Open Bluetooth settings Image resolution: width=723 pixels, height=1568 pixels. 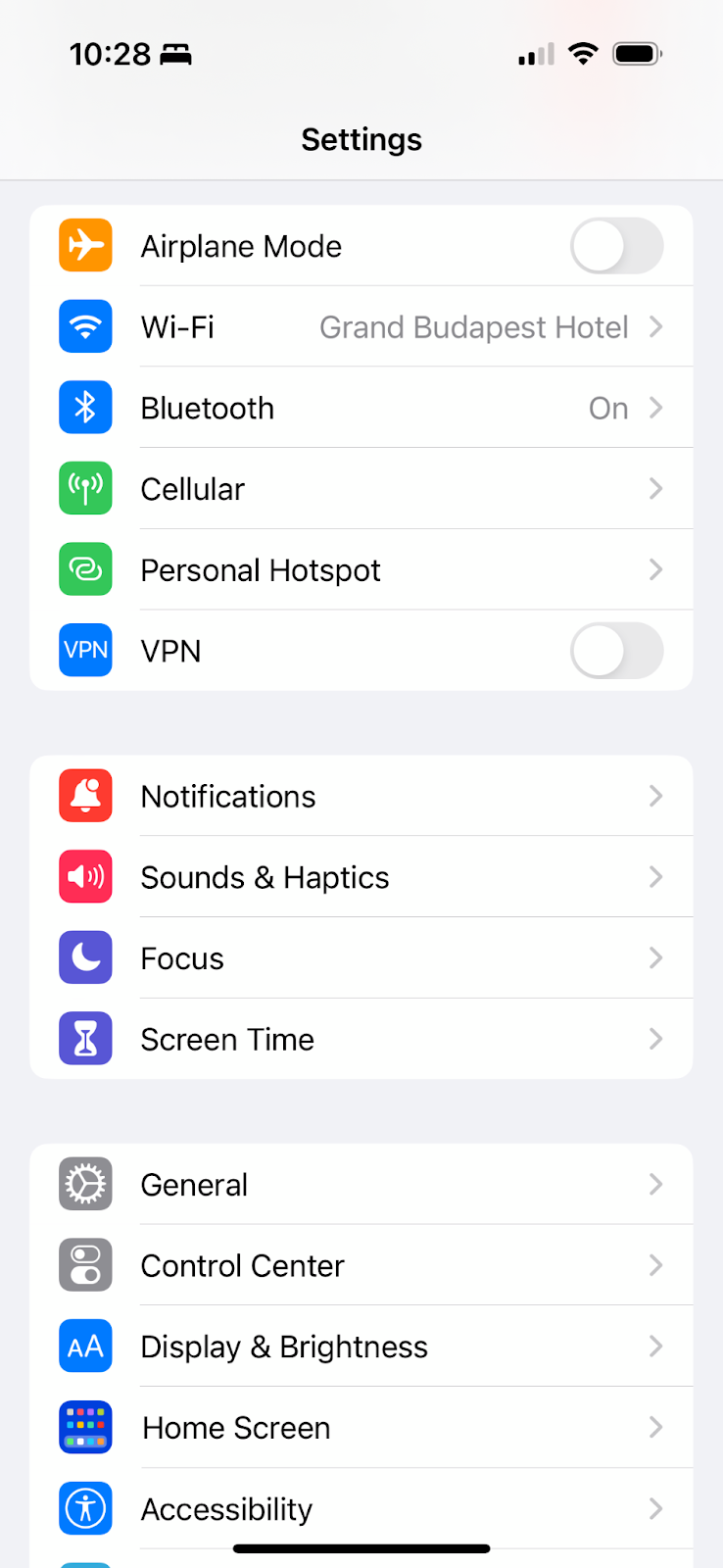pos(392,408)
